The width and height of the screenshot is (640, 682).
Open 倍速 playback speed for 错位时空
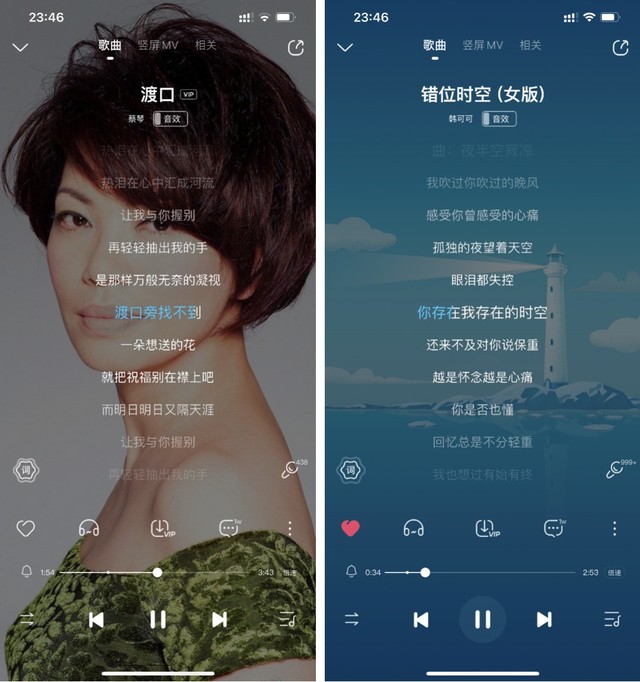[x=614, y=573]
